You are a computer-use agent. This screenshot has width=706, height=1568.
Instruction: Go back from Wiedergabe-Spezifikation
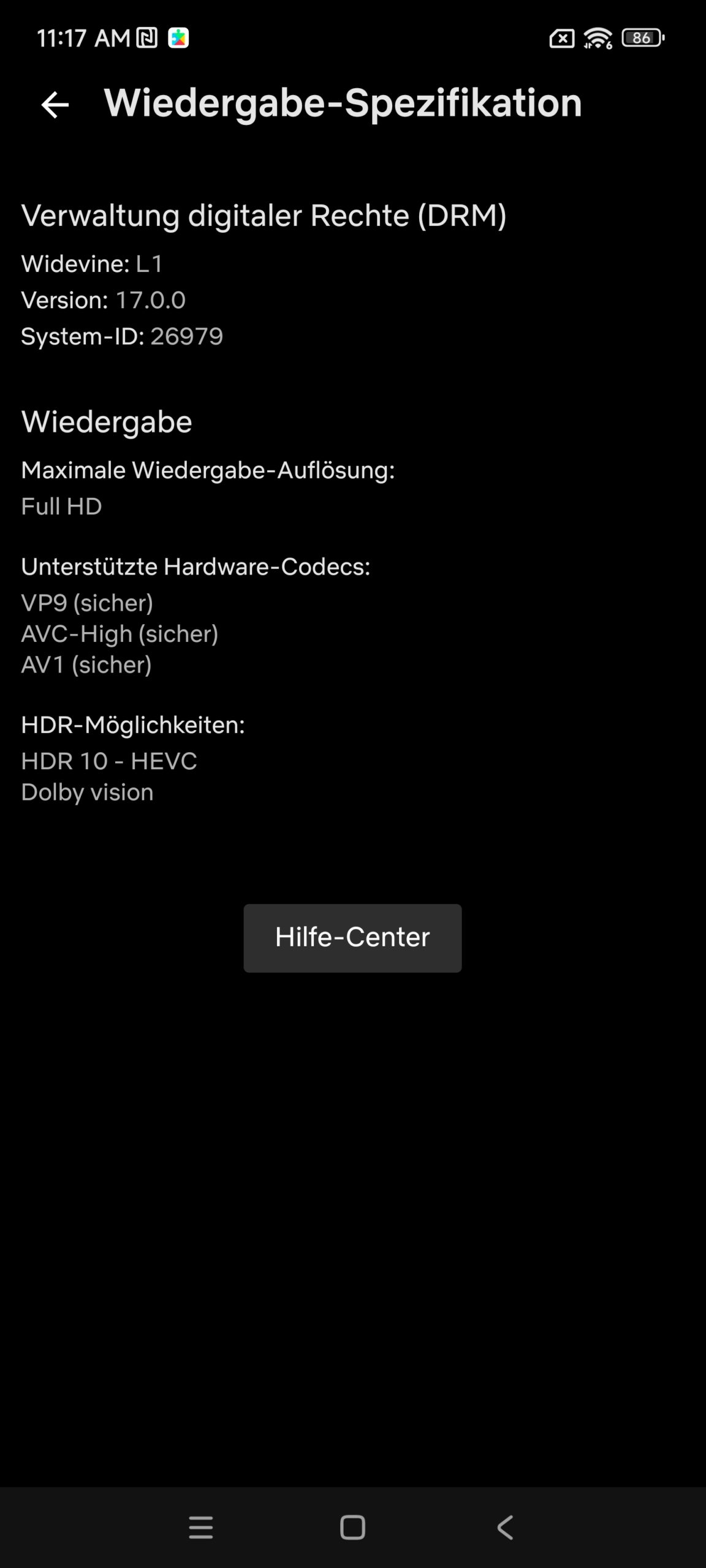point(55,105)
